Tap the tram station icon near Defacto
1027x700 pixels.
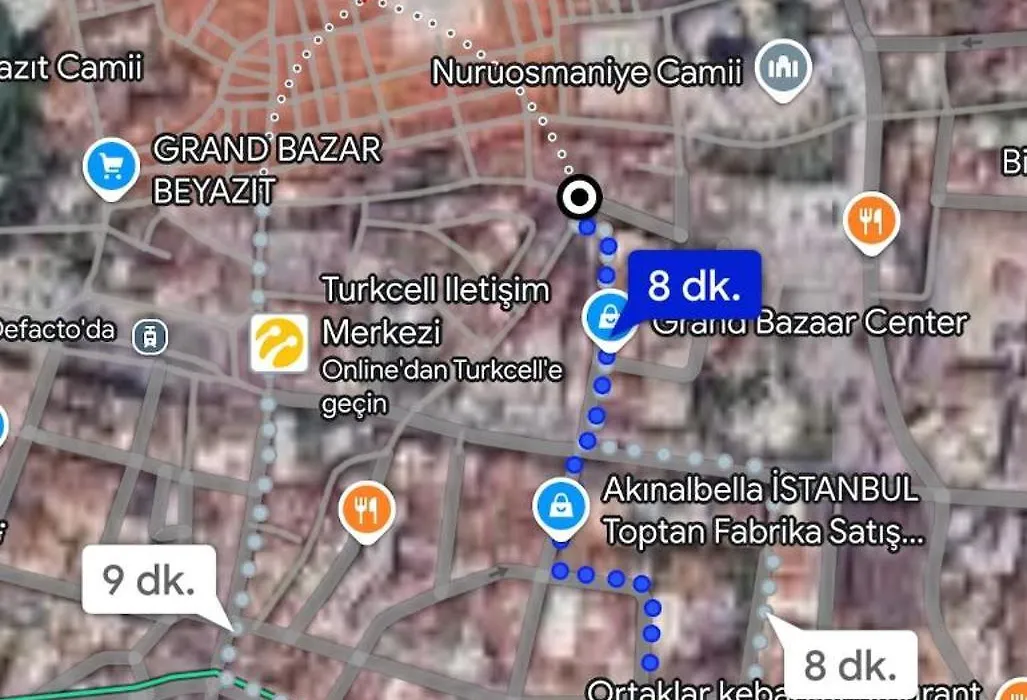click(150, 336)
